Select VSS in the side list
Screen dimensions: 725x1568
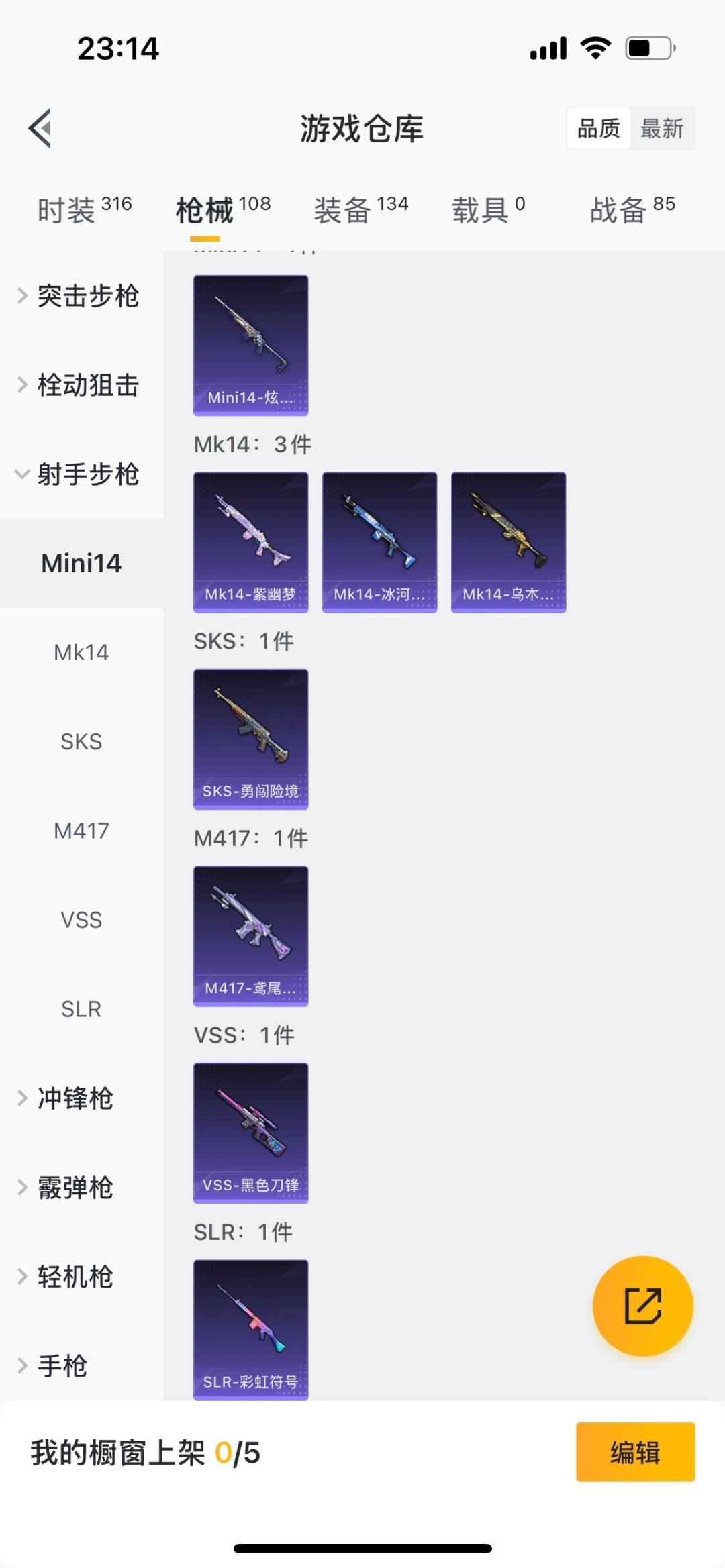click(81, 920)
